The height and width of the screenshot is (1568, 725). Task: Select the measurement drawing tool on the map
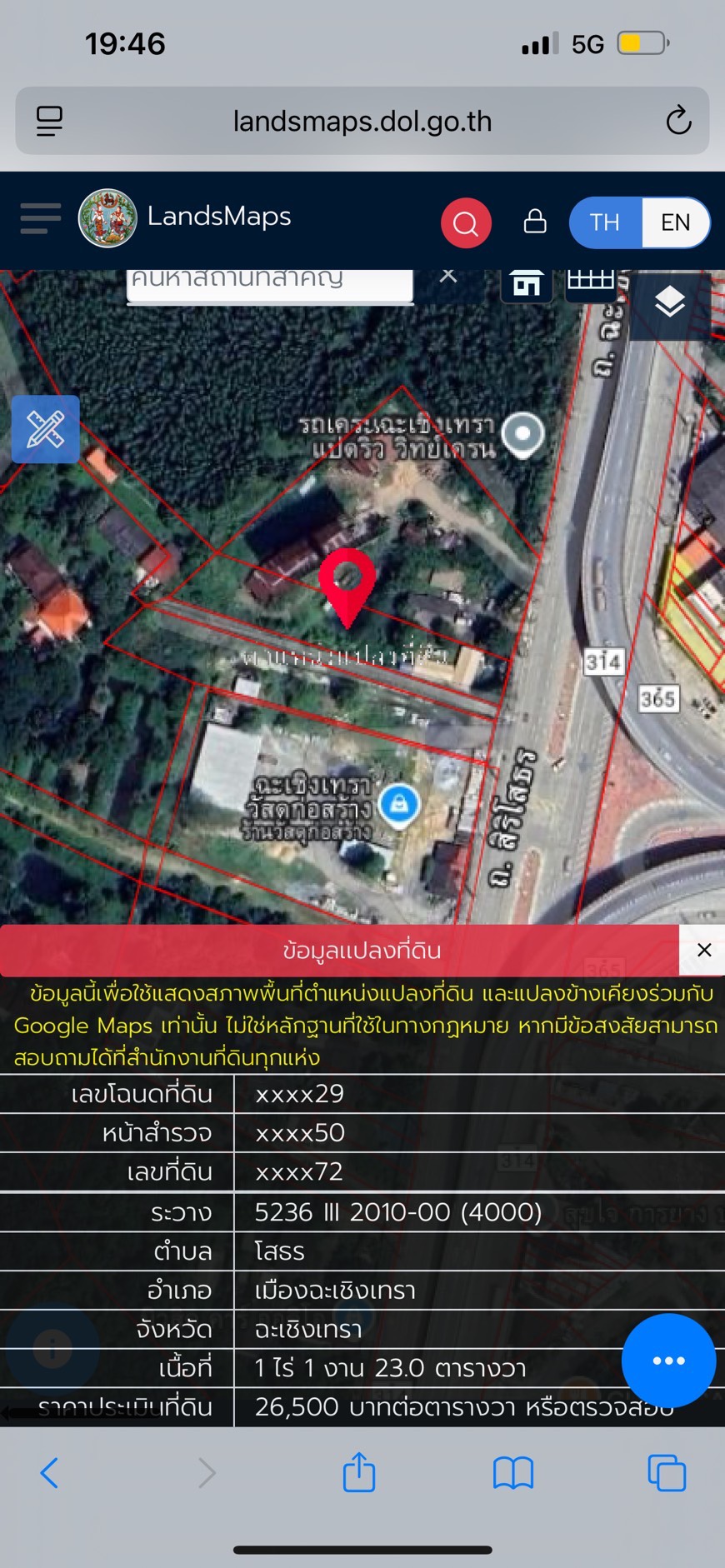click(x=45, y=430)
